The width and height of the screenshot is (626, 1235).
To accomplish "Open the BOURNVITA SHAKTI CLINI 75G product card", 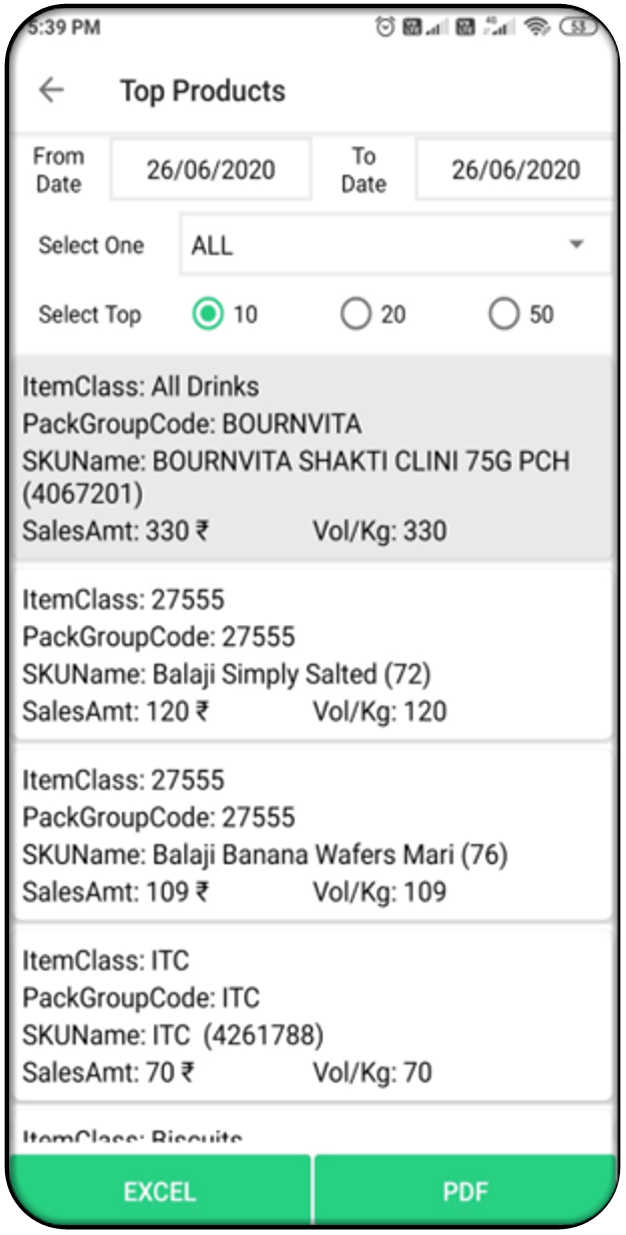I will point(312,458).
